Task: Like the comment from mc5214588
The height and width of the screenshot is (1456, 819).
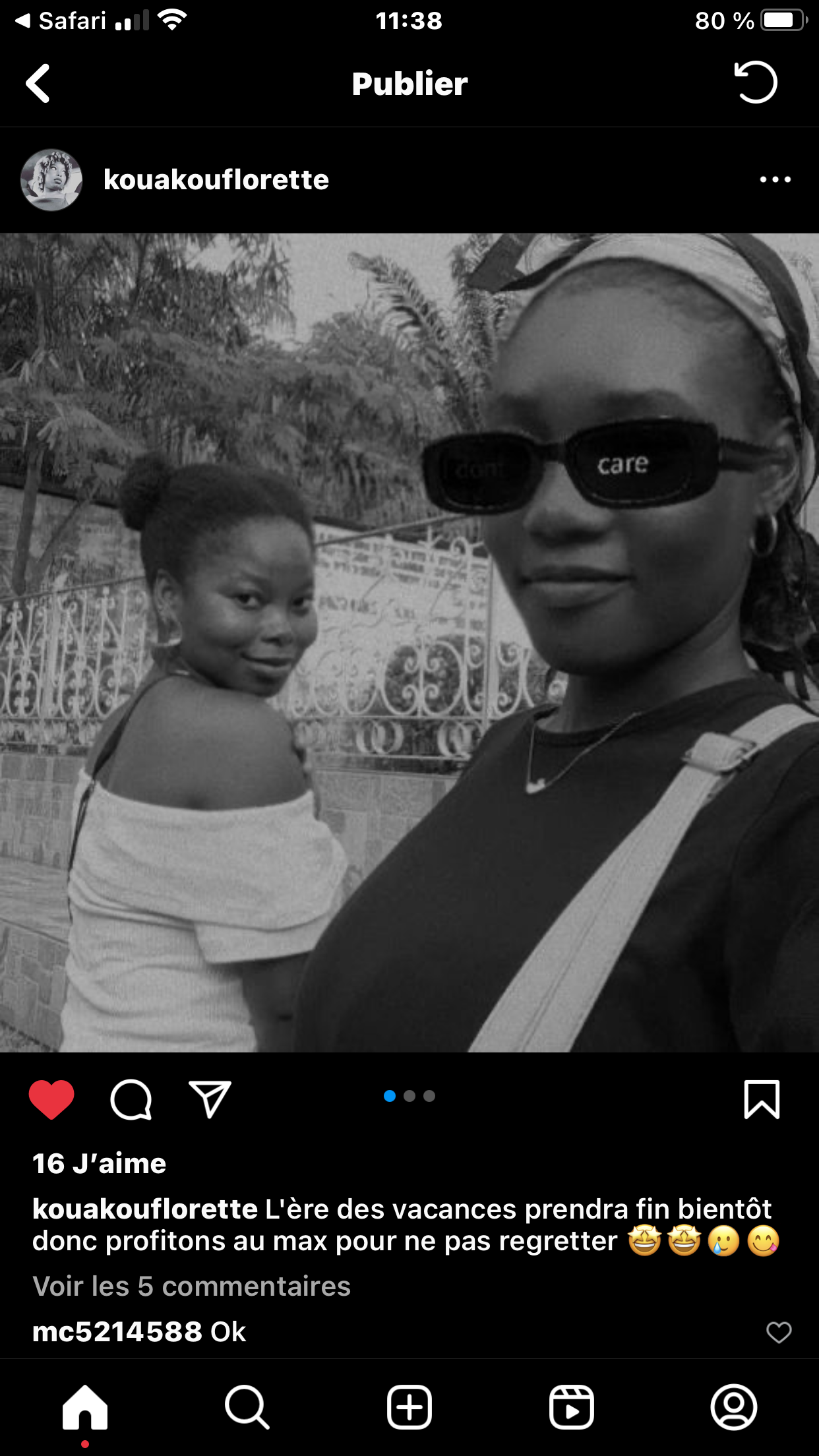Action: point(779,1333)
